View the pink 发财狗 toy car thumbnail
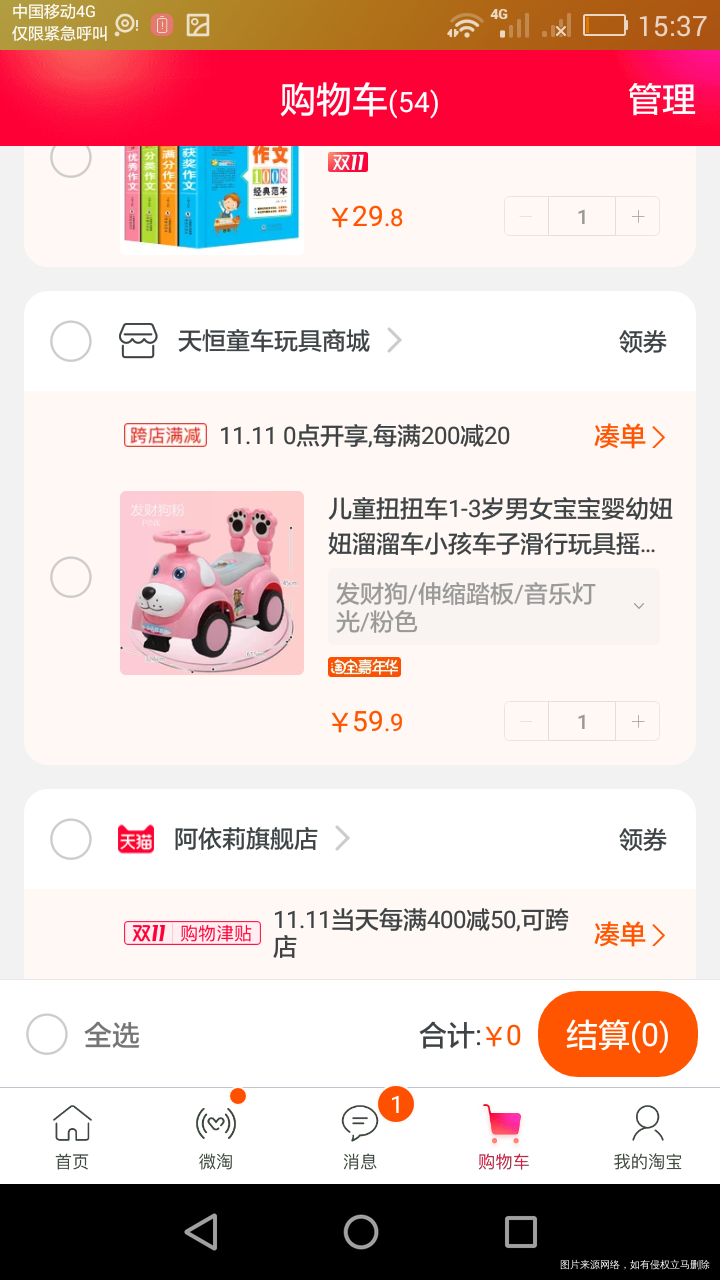This screenshot has width=720, height=1280. (211, 582)
